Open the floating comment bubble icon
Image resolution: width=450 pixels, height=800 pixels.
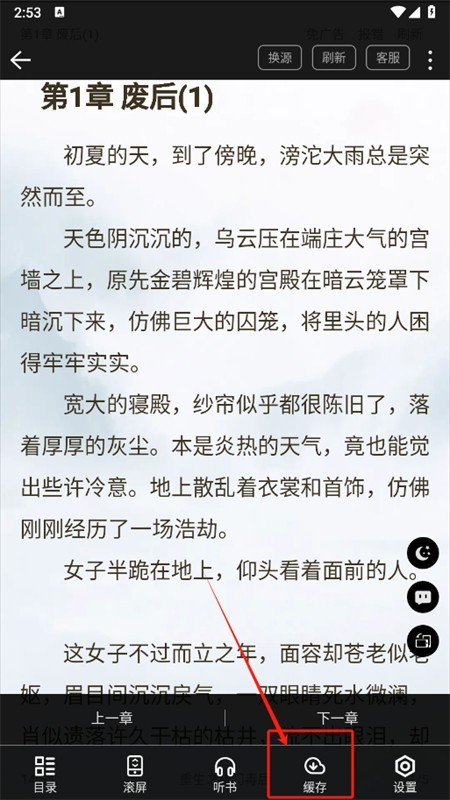[x=422, y=596]
